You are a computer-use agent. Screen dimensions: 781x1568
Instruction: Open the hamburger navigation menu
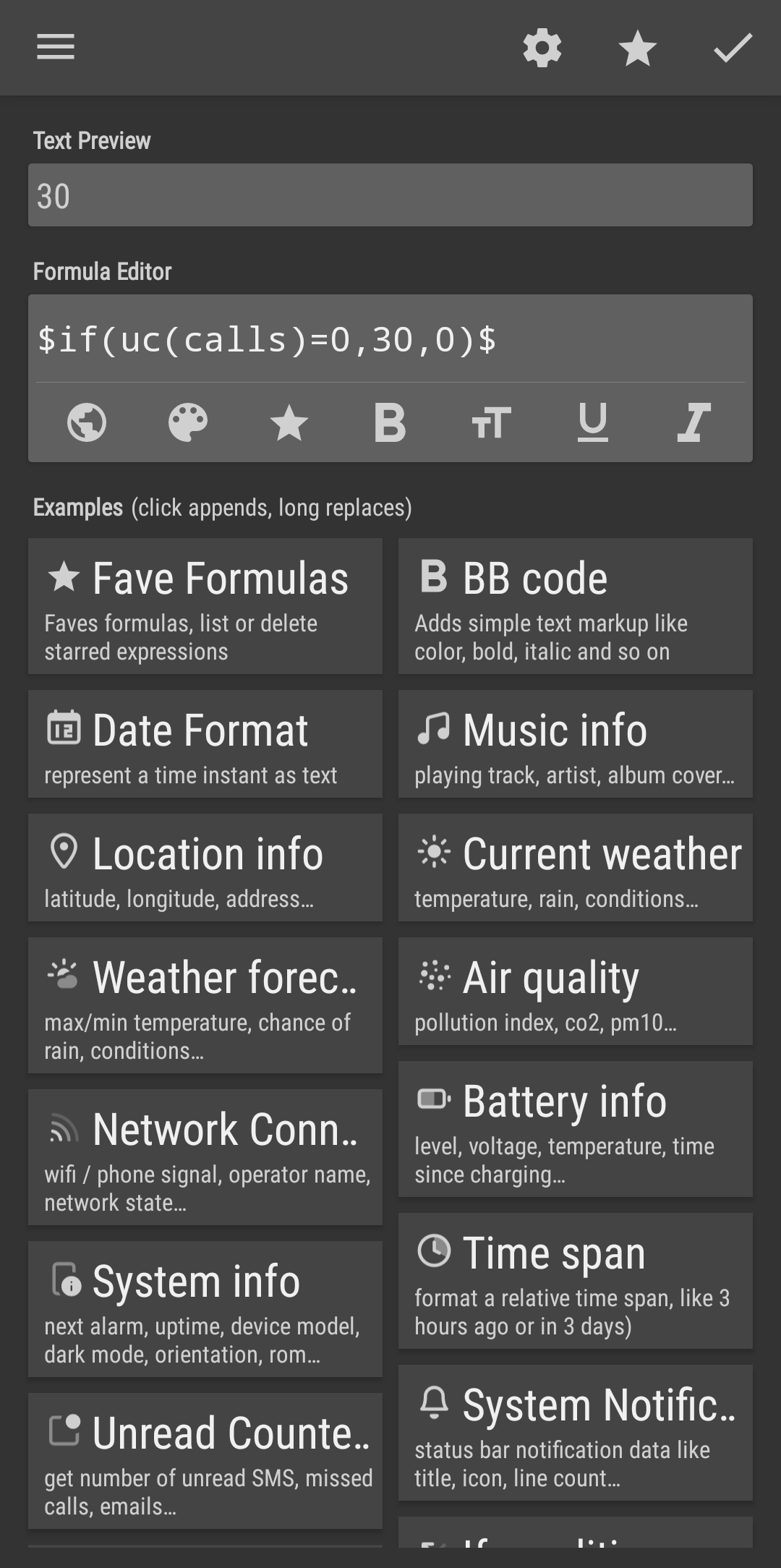[56, 48]
